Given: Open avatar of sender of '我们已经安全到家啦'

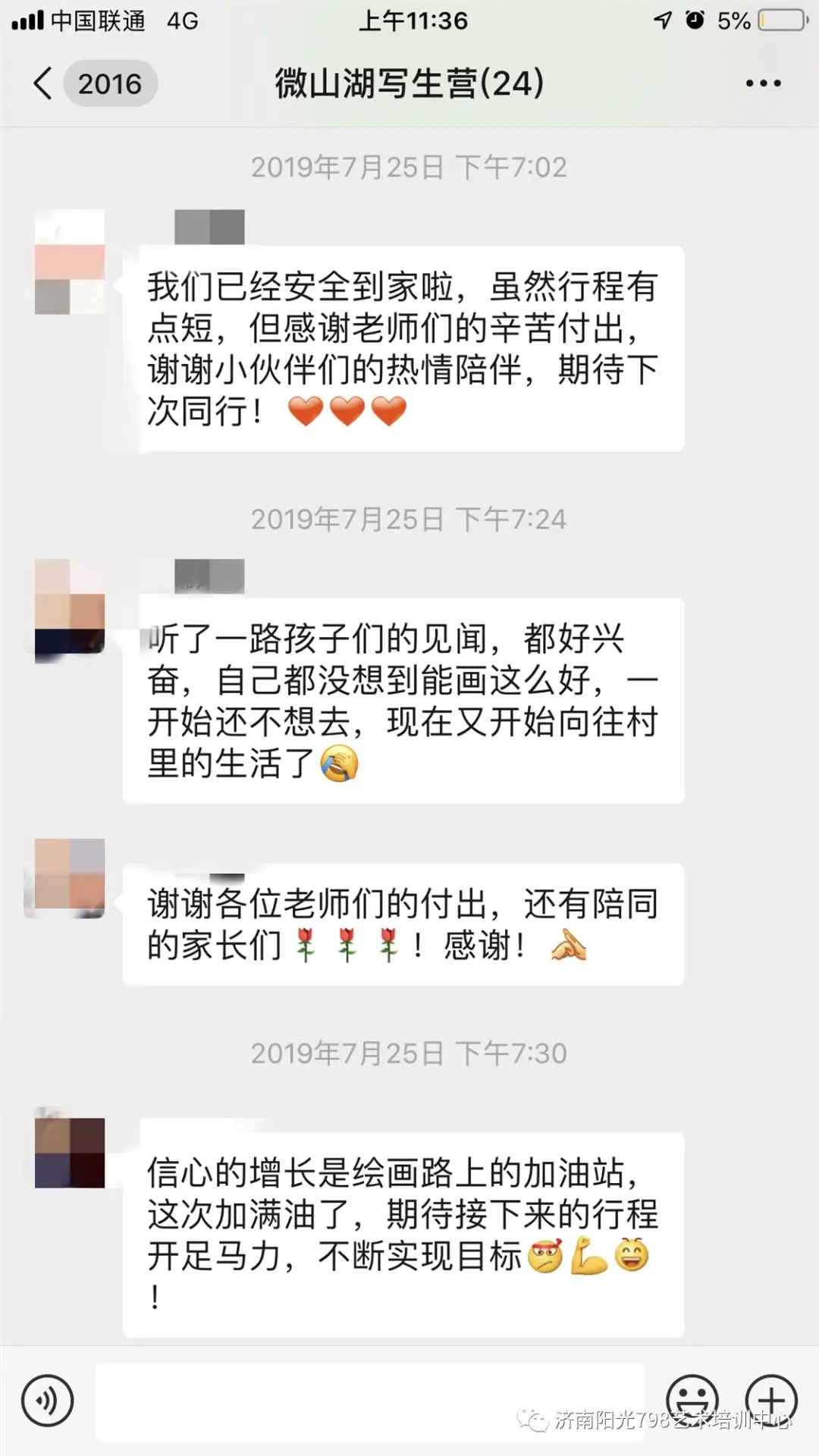Looking at the screenshot, I should click(x=70, y=262).
